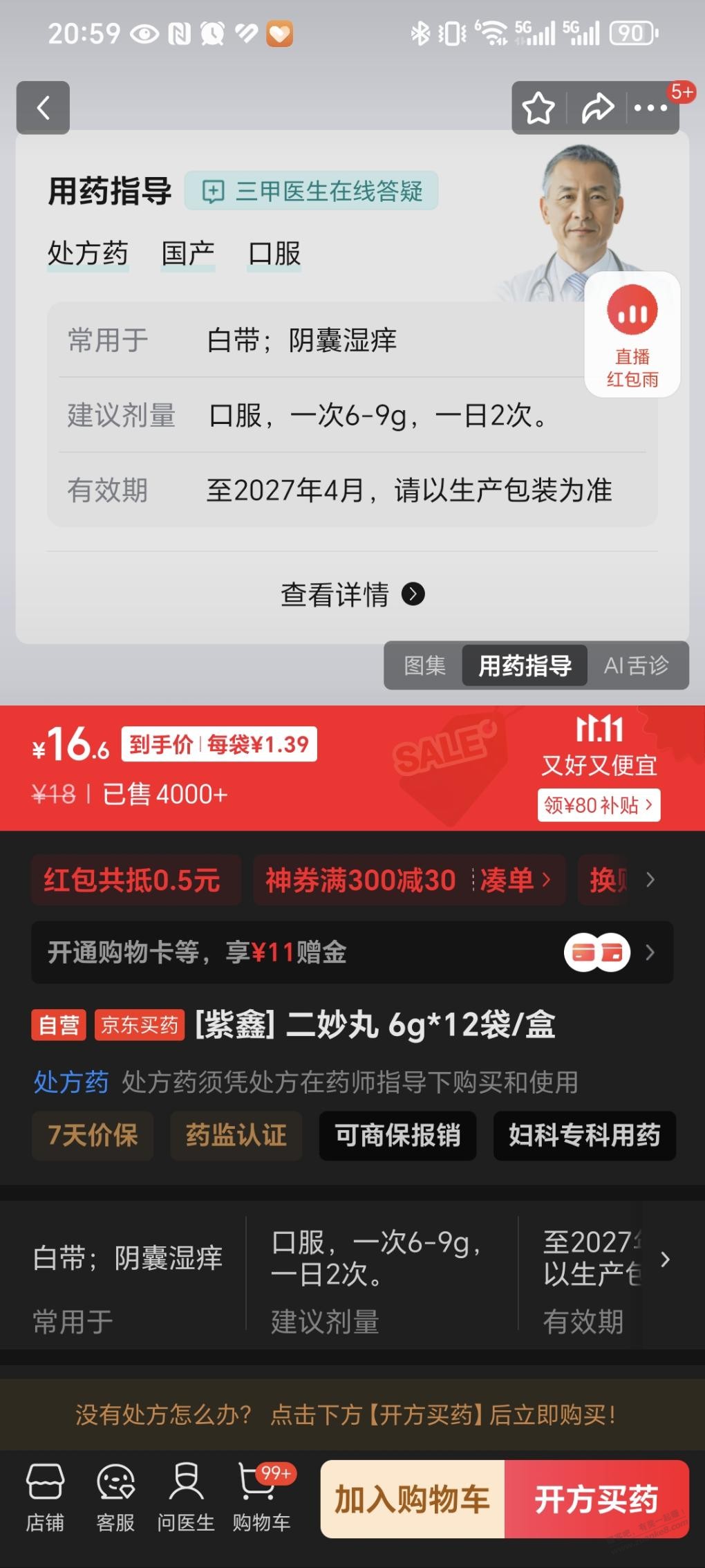This screenshot has width=705, height=1568.
Task: Favorite this product with the star icon
Action: 538,108
